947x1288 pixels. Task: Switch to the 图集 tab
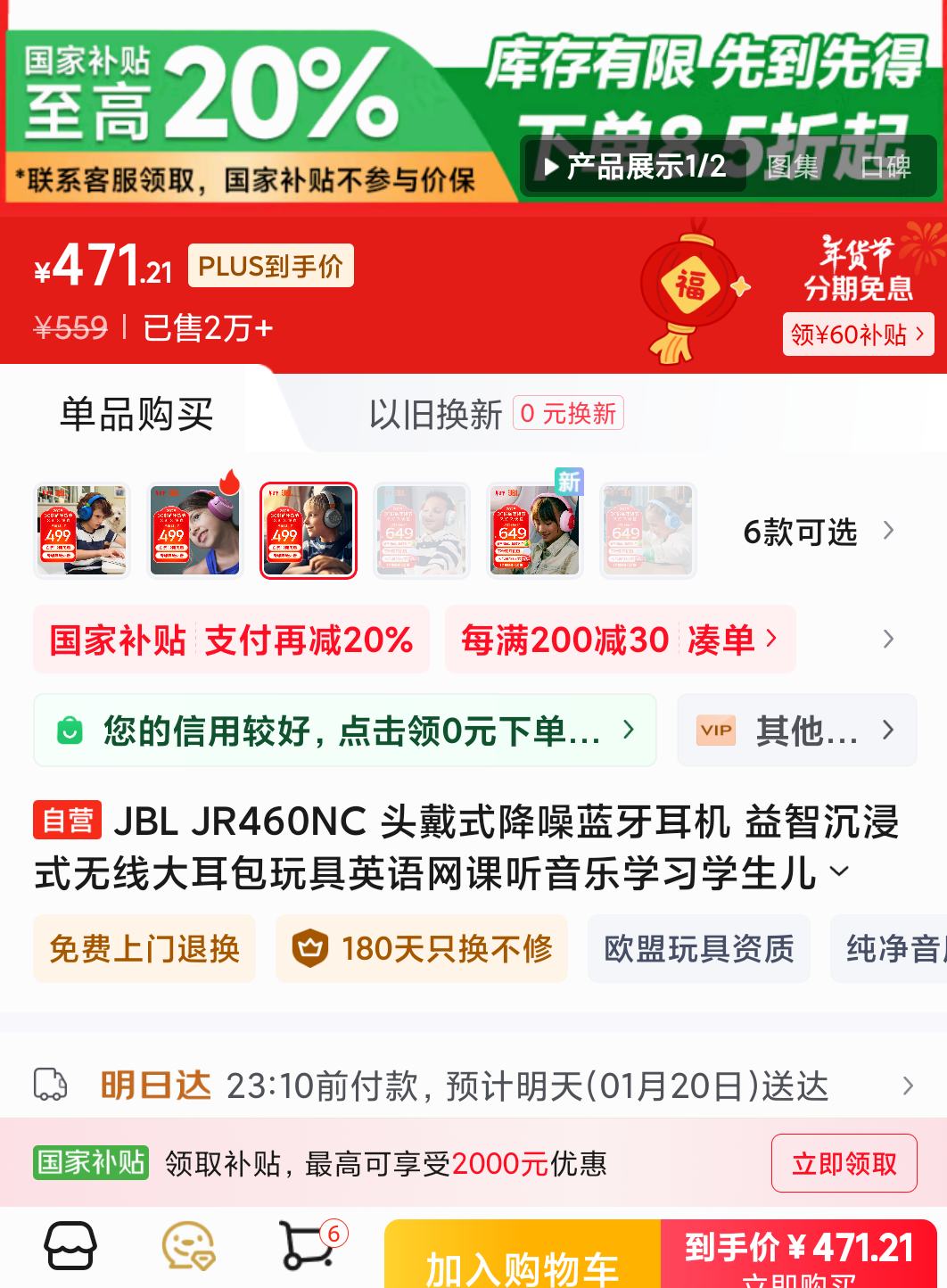pyautogui.click(x=792, y=167)
